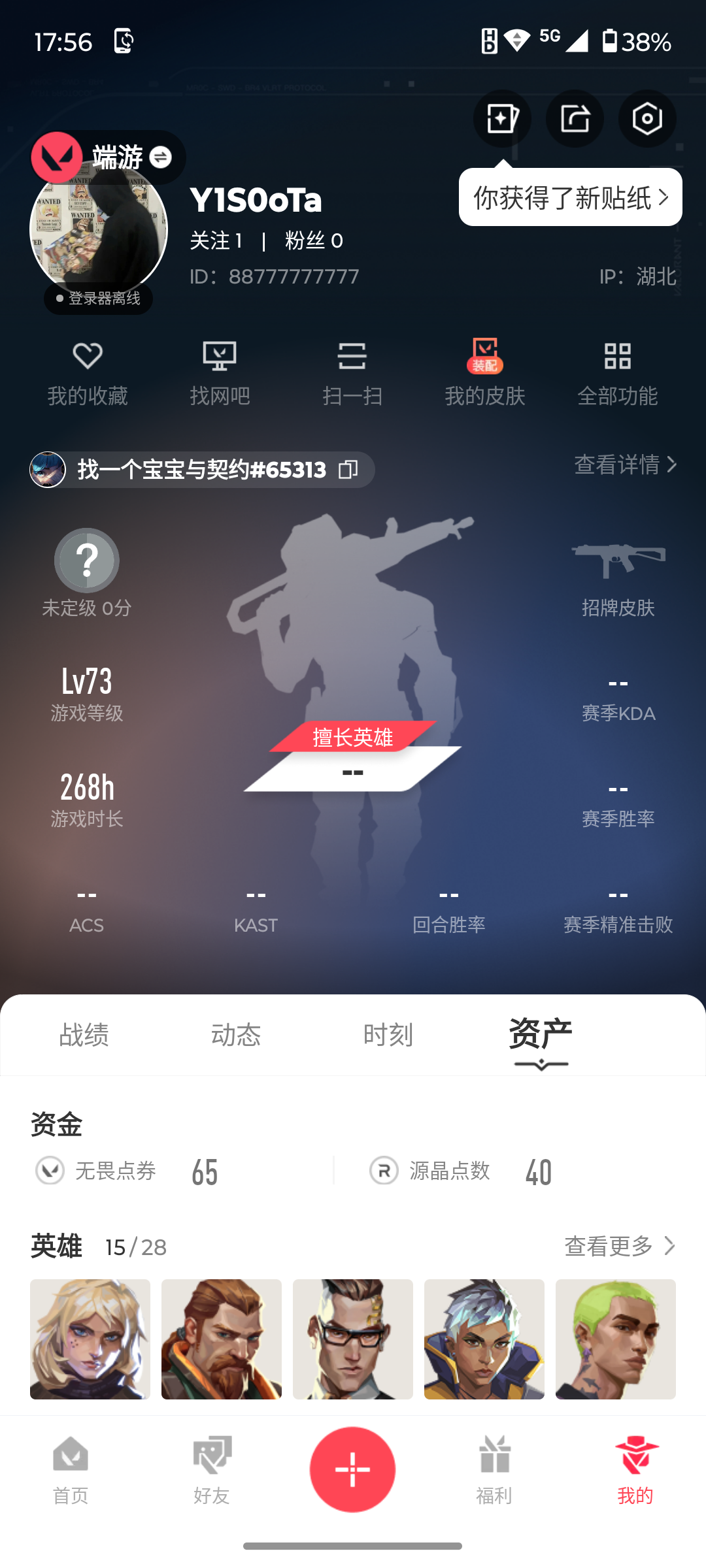
Task: Switch to the 战绩 tab
Action: (x=84, y=1035)
